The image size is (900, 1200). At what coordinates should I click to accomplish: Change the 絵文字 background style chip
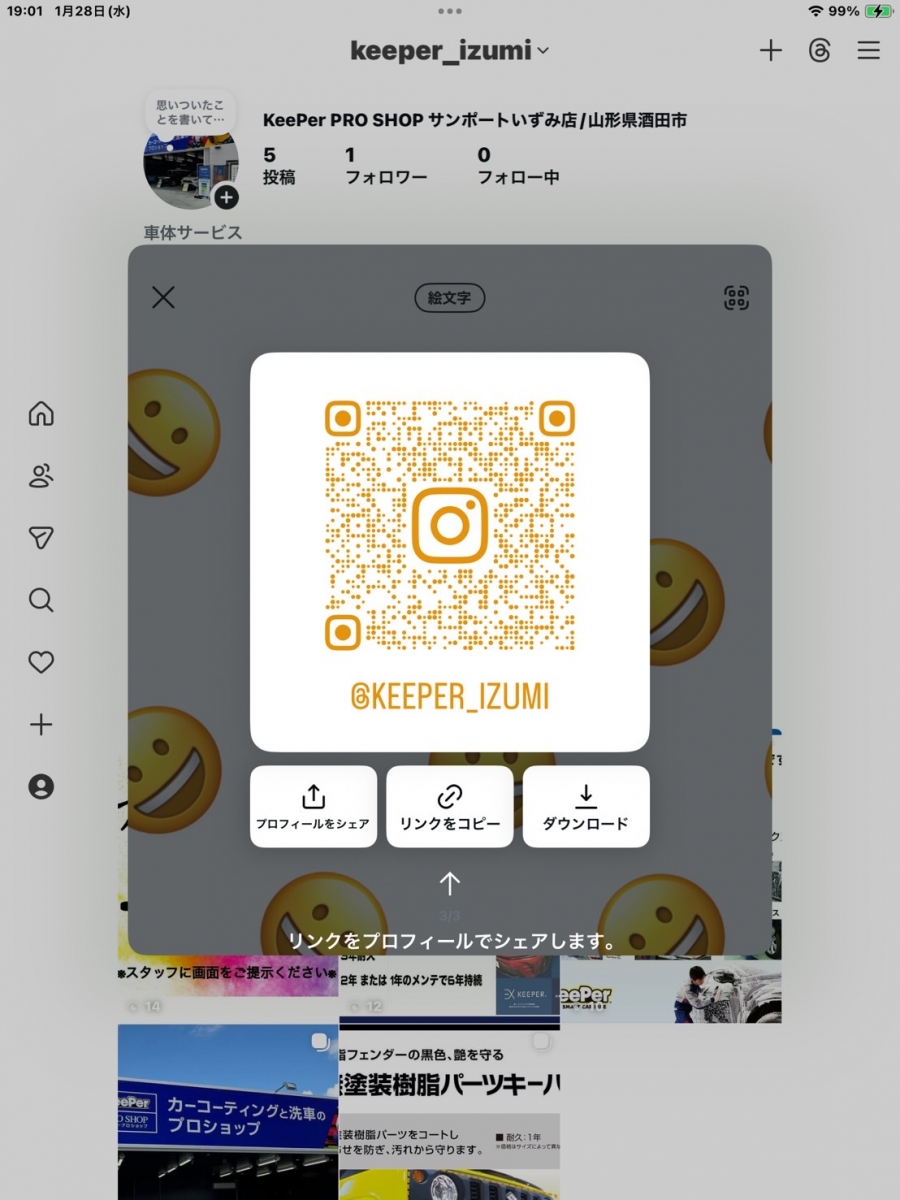tap(449, 297)
